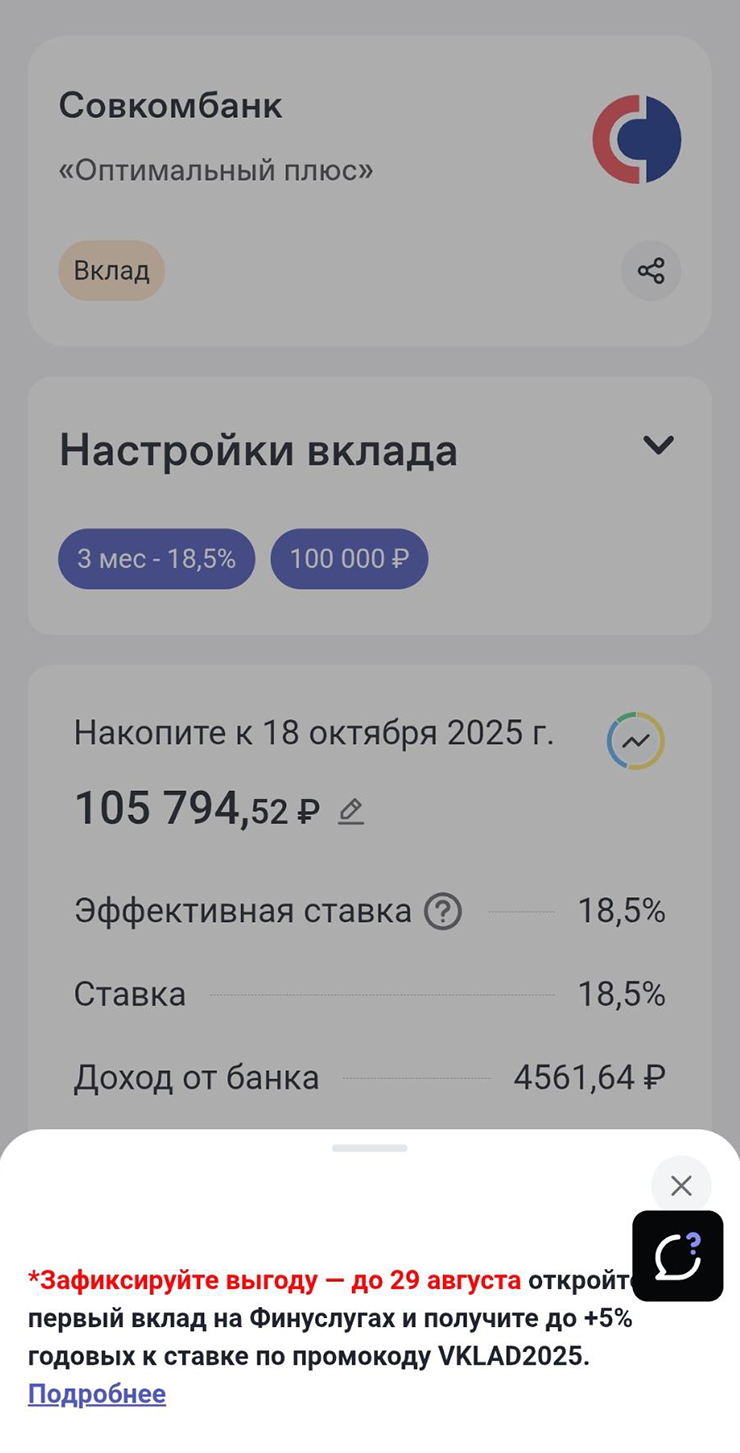This screenshot has width=740, height=1453.
Task: Tap the 3 мес - 18,5% chip
Action: click(x=156, y=558)
